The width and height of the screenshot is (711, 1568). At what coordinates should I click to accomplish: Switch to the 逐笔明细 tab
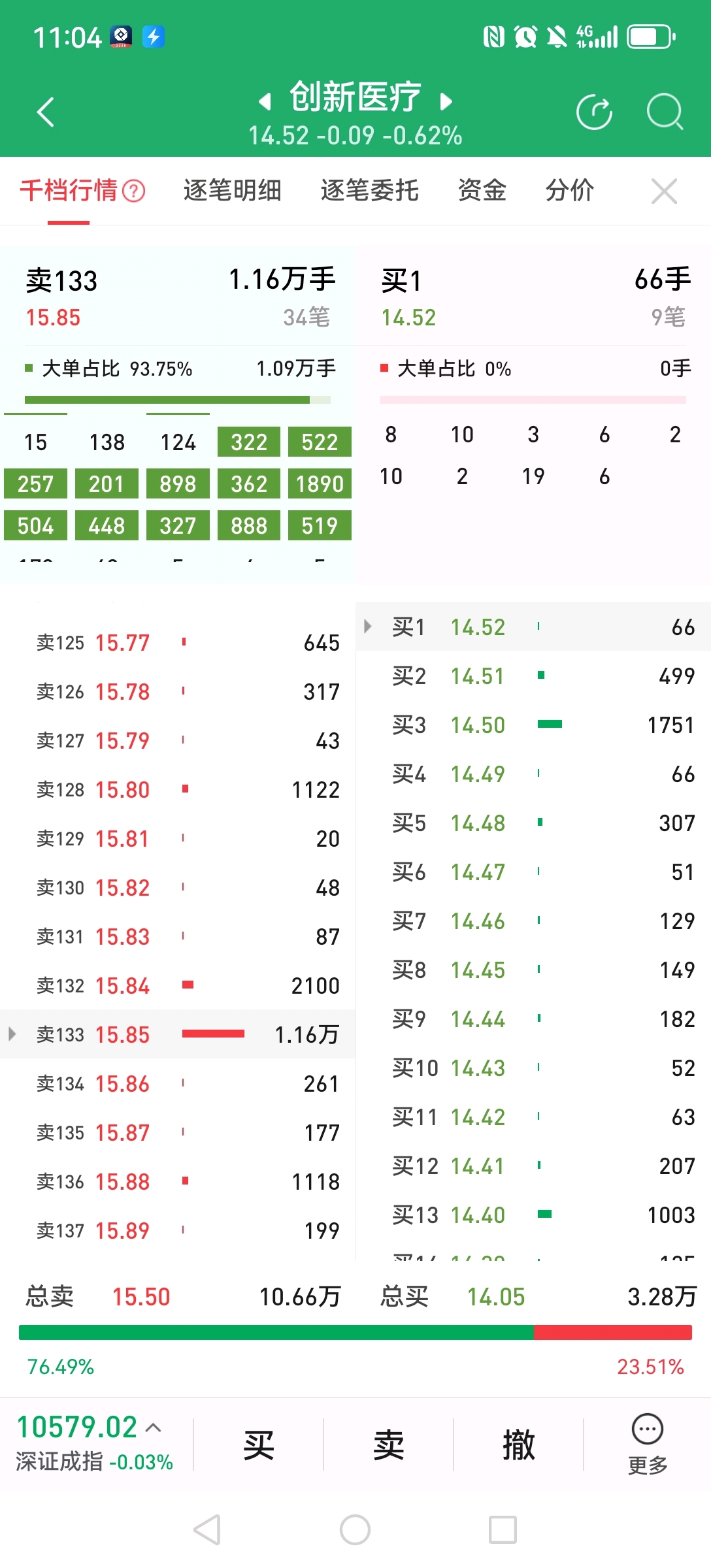232,191
